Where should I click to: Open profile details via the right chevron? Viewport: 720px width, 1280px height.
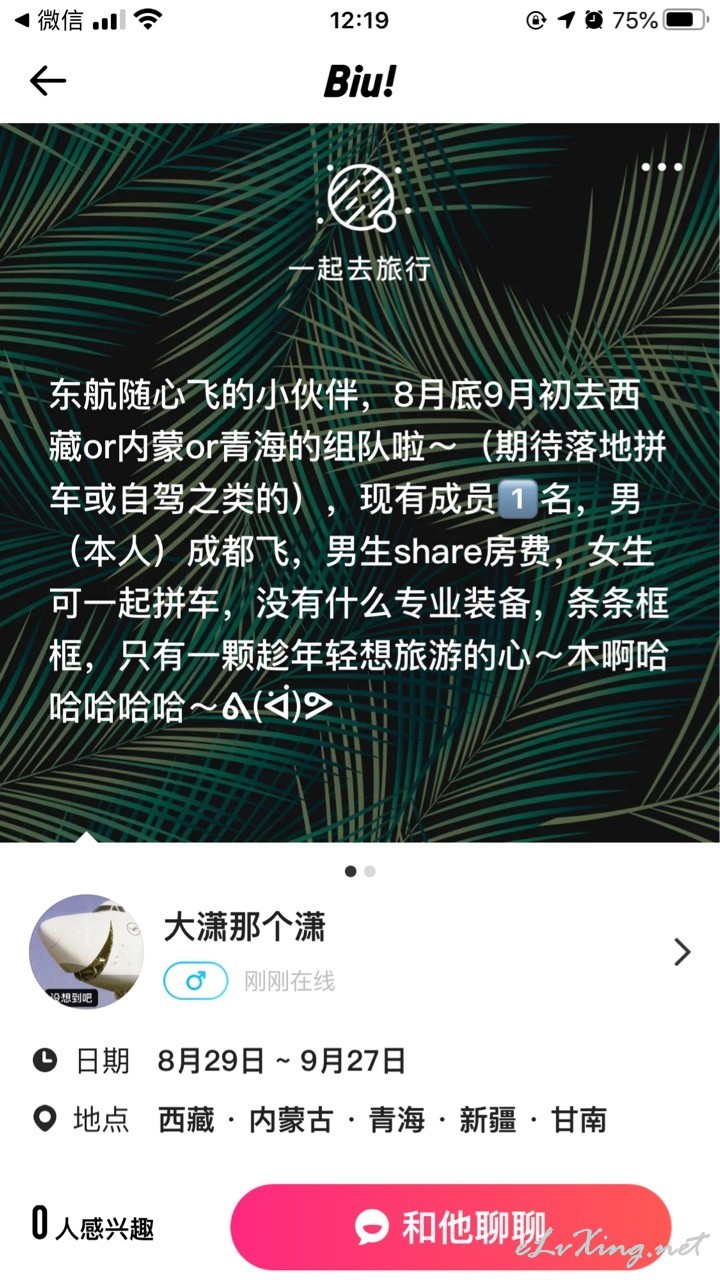682,952
